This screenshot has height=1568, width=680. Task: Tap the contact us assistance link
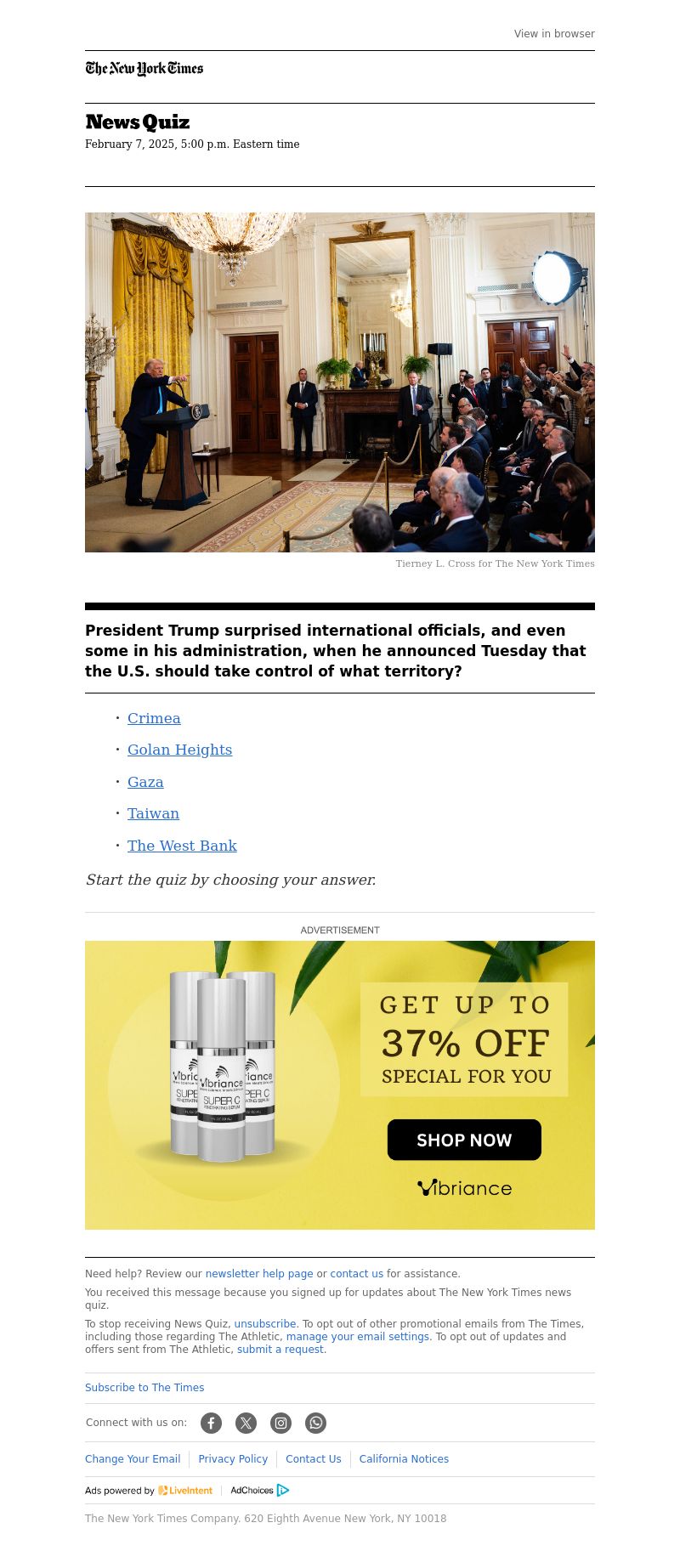tap(356, 1274)
